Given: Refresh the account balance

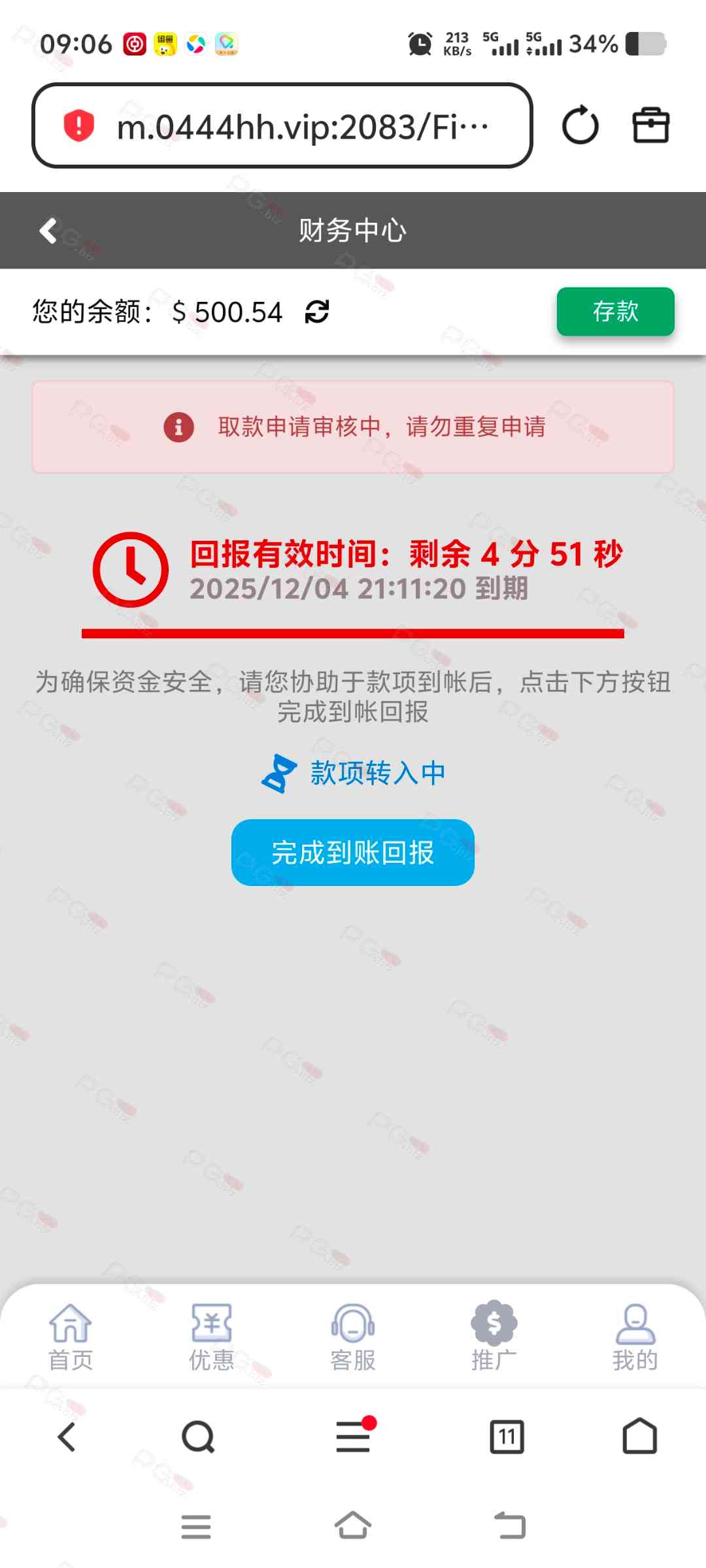Looking at the screenshot, I should (317, 312).
